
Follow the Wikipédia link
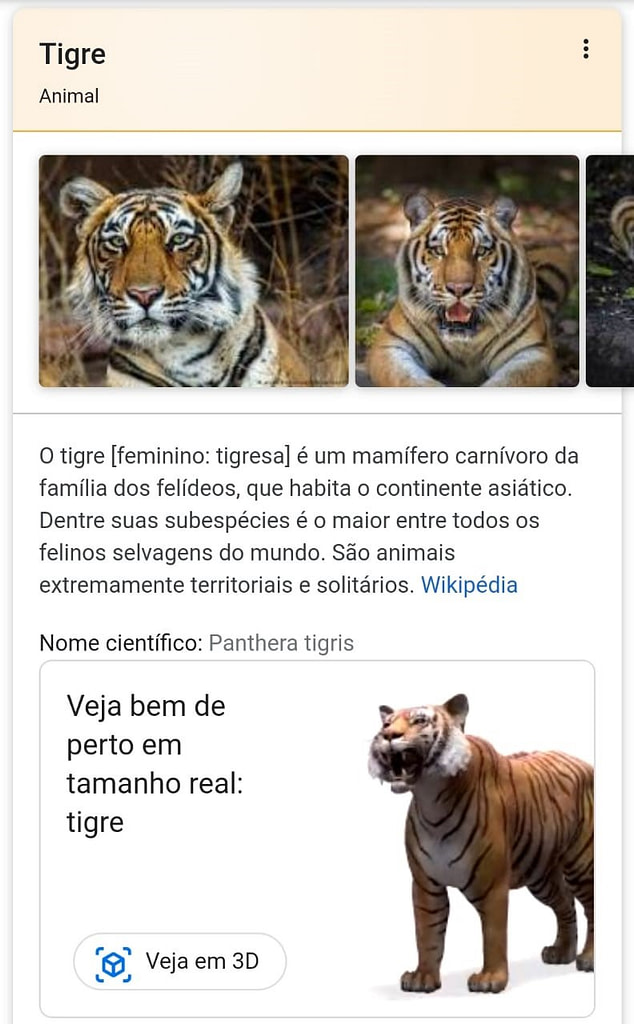pos(469,585)
